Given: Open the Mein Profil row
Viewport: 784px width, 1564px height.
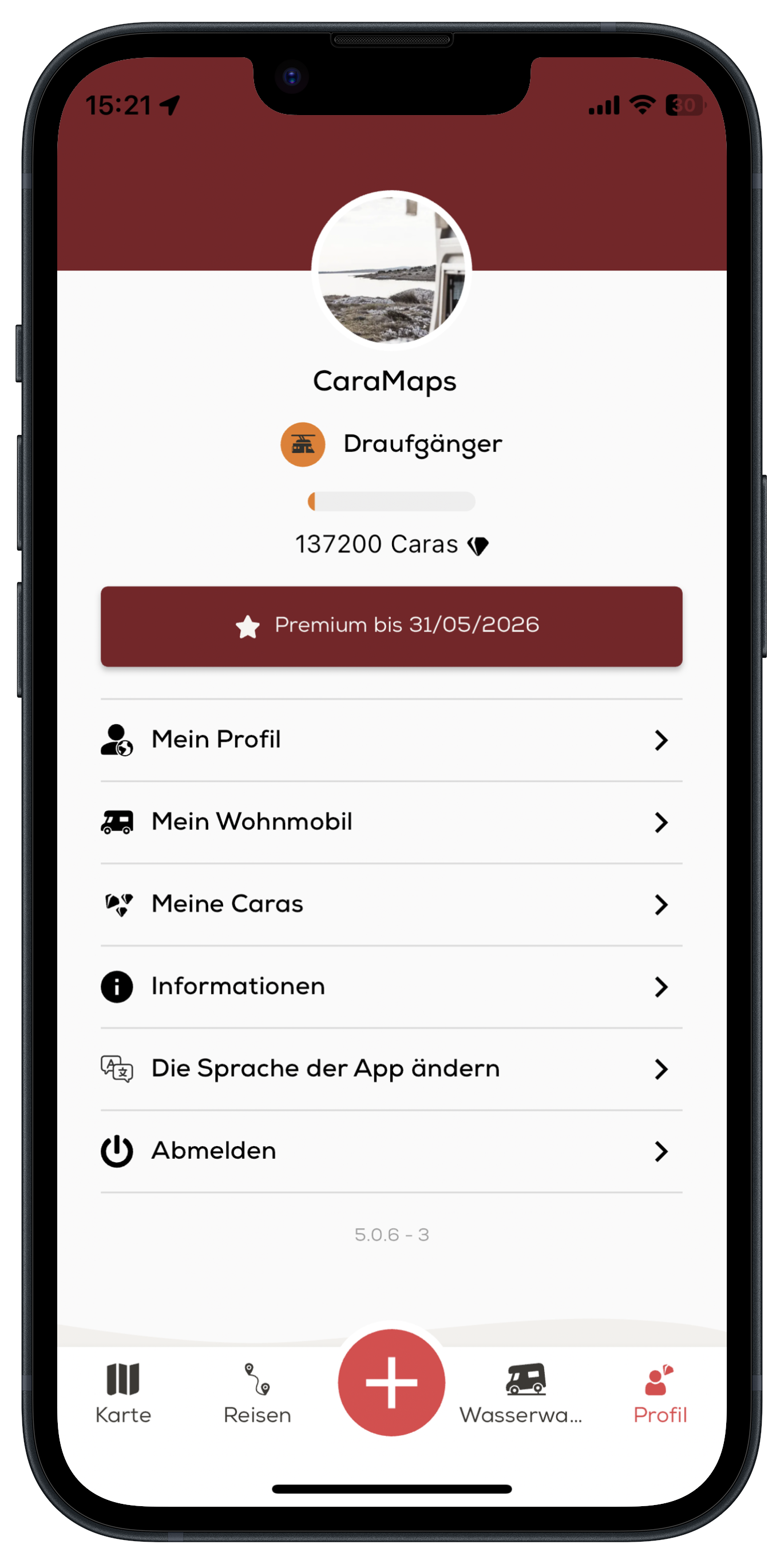Looking at the screenshot, I should [391, 740].
